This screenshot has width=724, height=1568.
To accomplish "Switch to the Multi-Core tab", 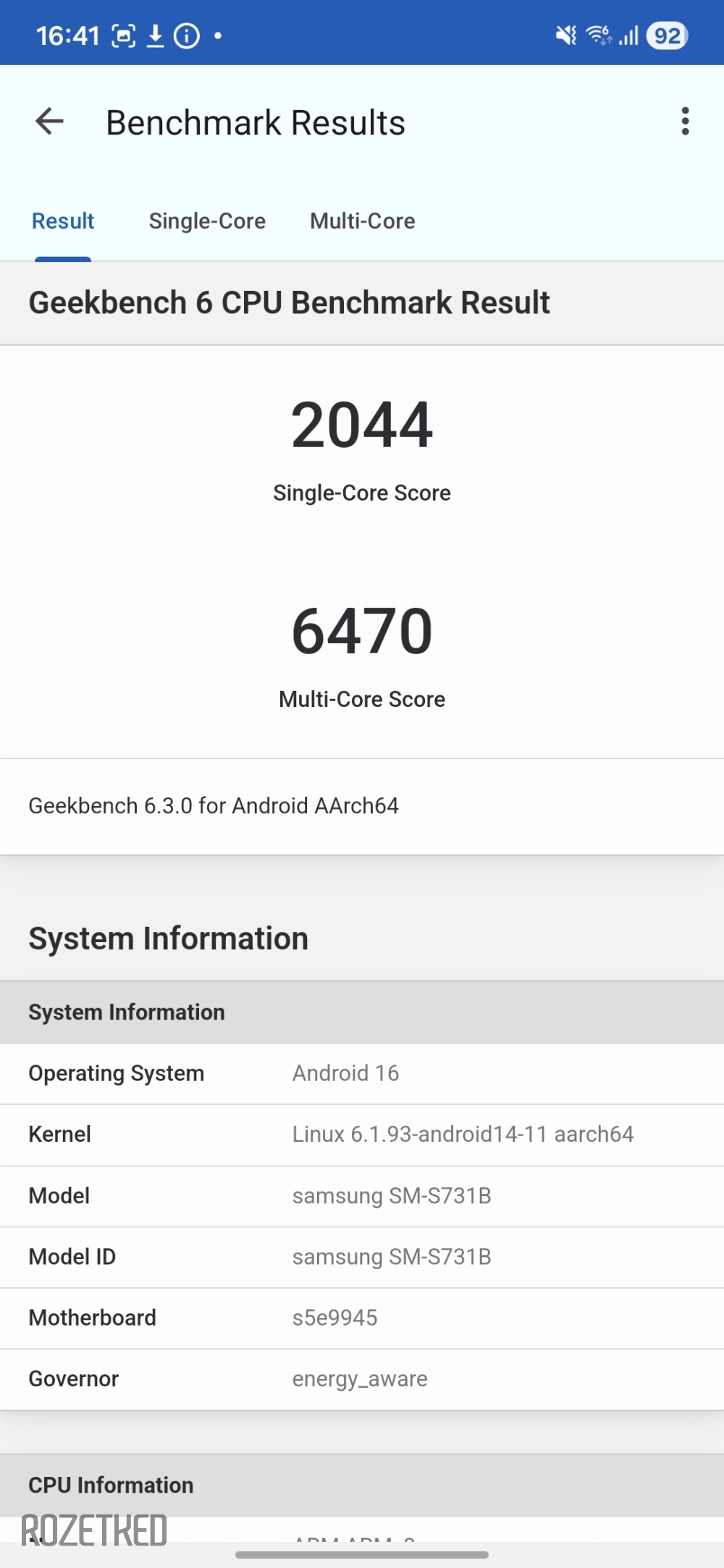I will pyautogui.click(x=362, y=221).
